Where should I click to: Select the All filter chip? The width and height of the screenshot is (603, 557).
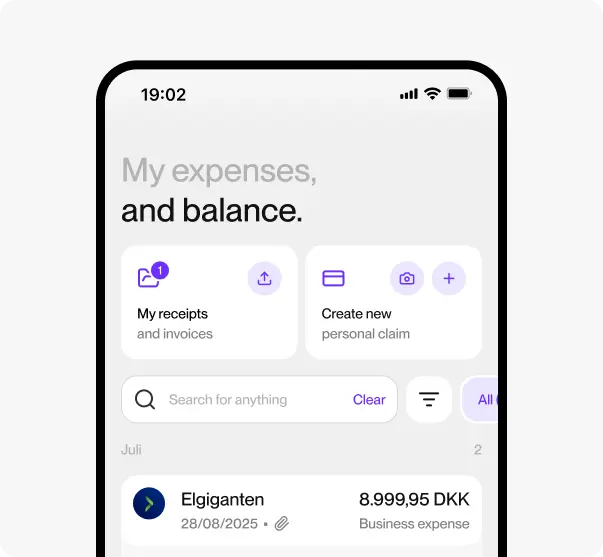483,400
